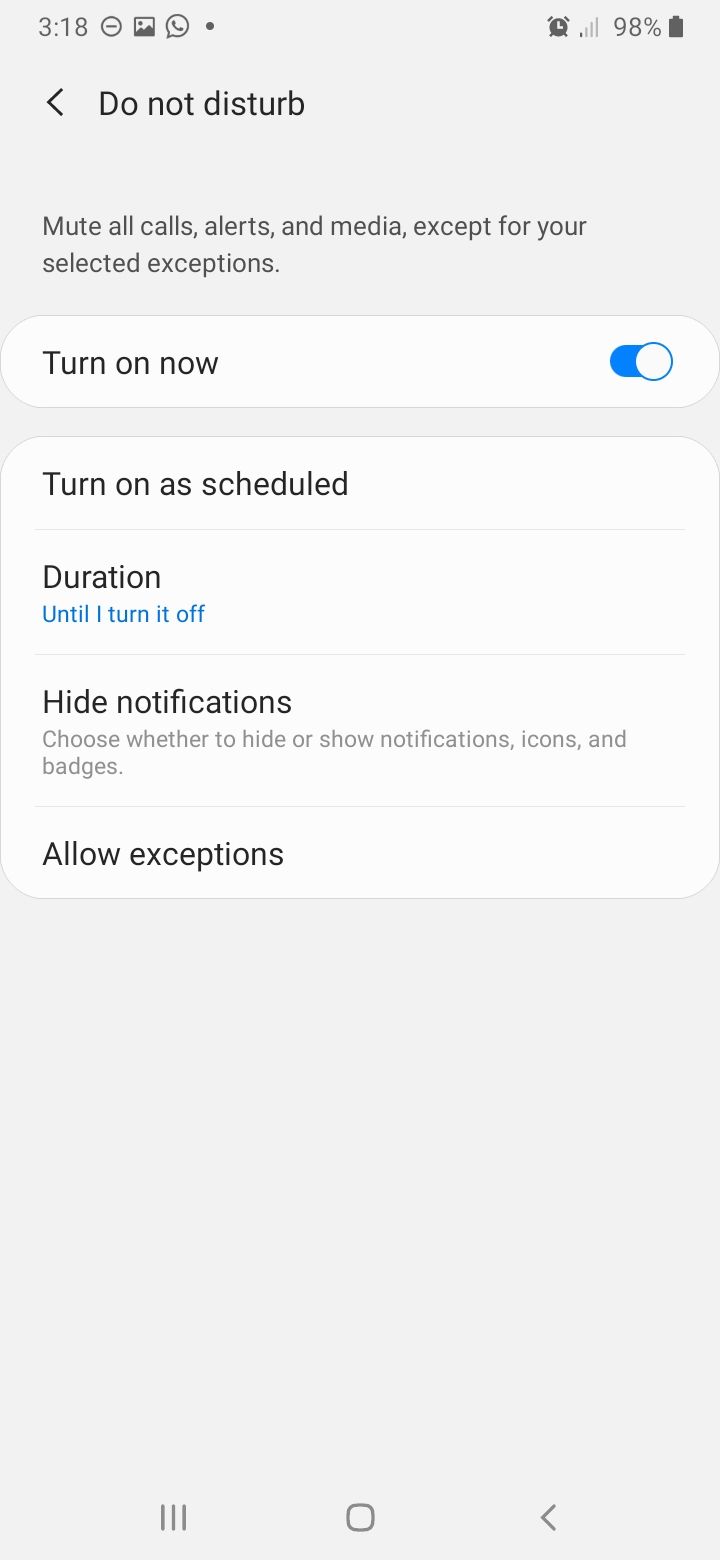Open Turn on as scheduled settings
The image size is (720, 1560).
[x=195, y=483]
